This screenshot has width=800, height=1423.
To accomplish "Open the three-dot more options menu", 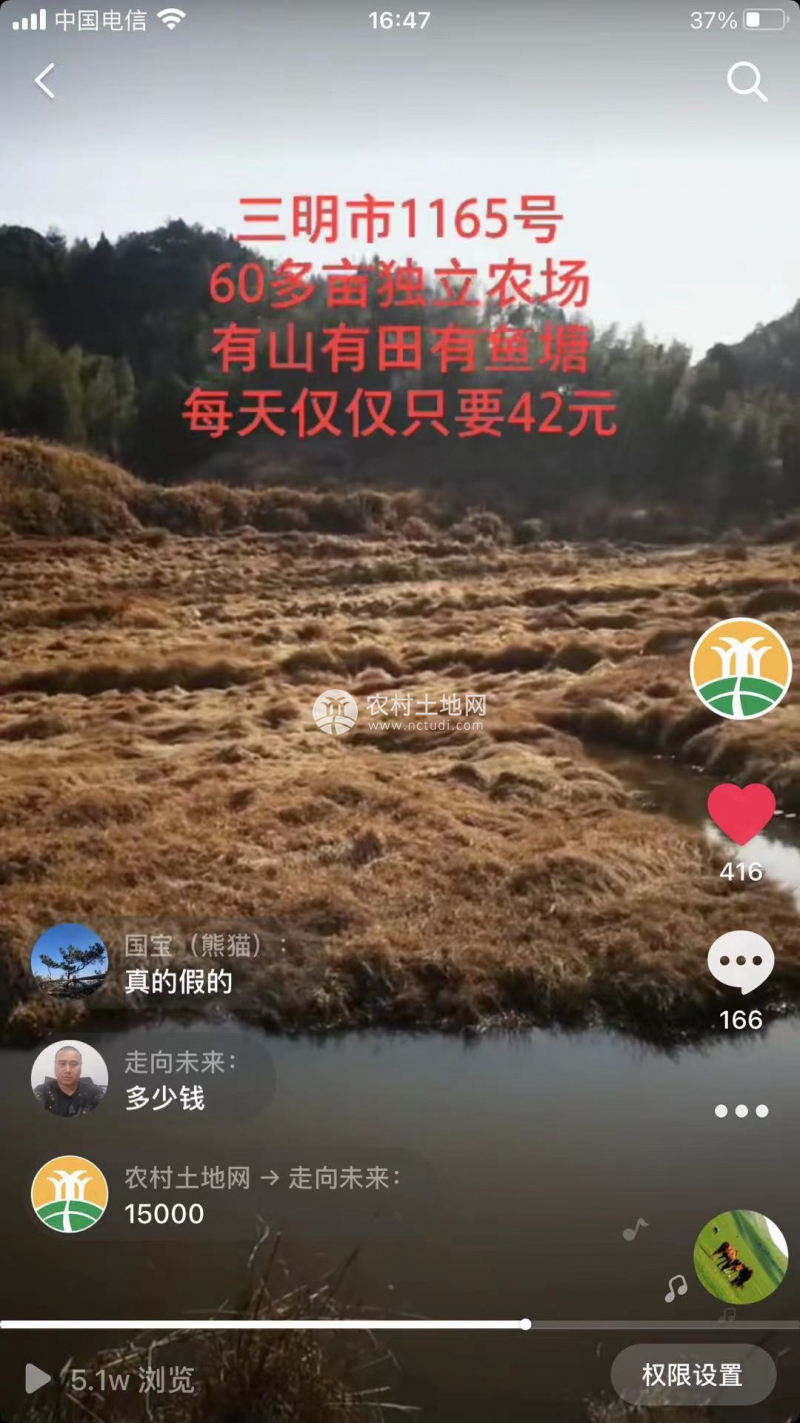I will 741,1111.
